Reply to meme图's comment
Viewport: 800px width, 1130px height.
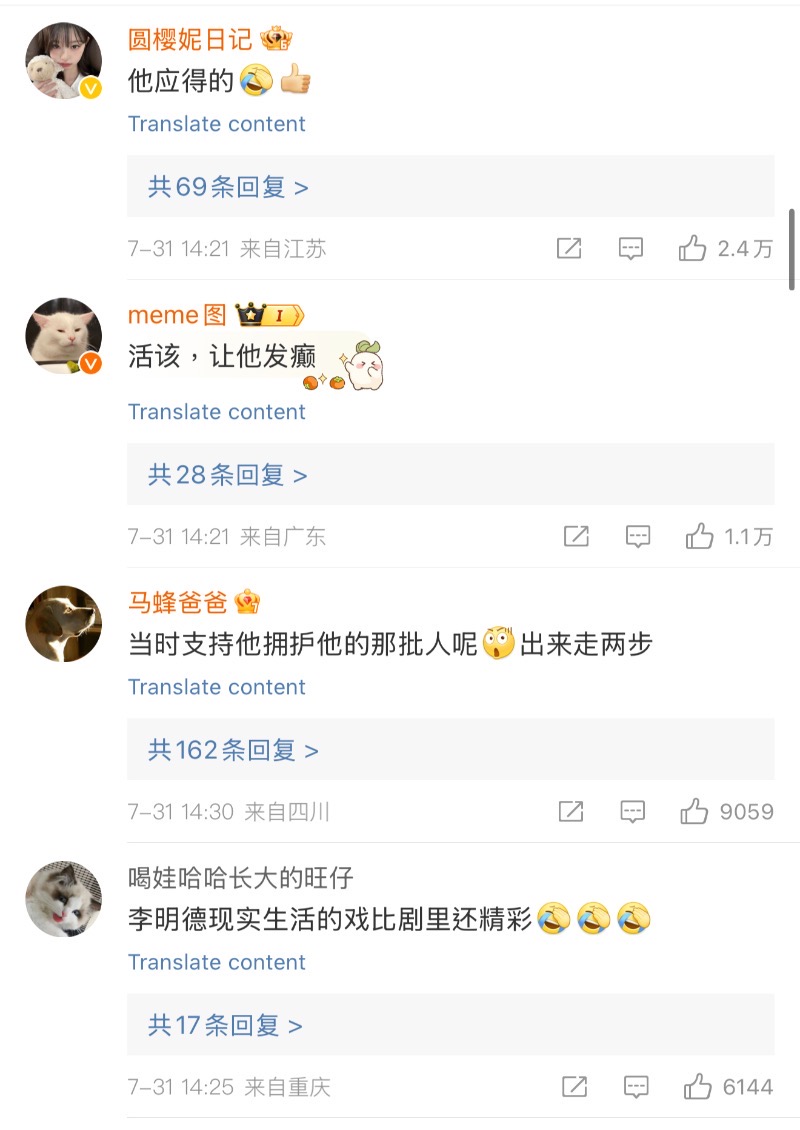coord(638,537)
